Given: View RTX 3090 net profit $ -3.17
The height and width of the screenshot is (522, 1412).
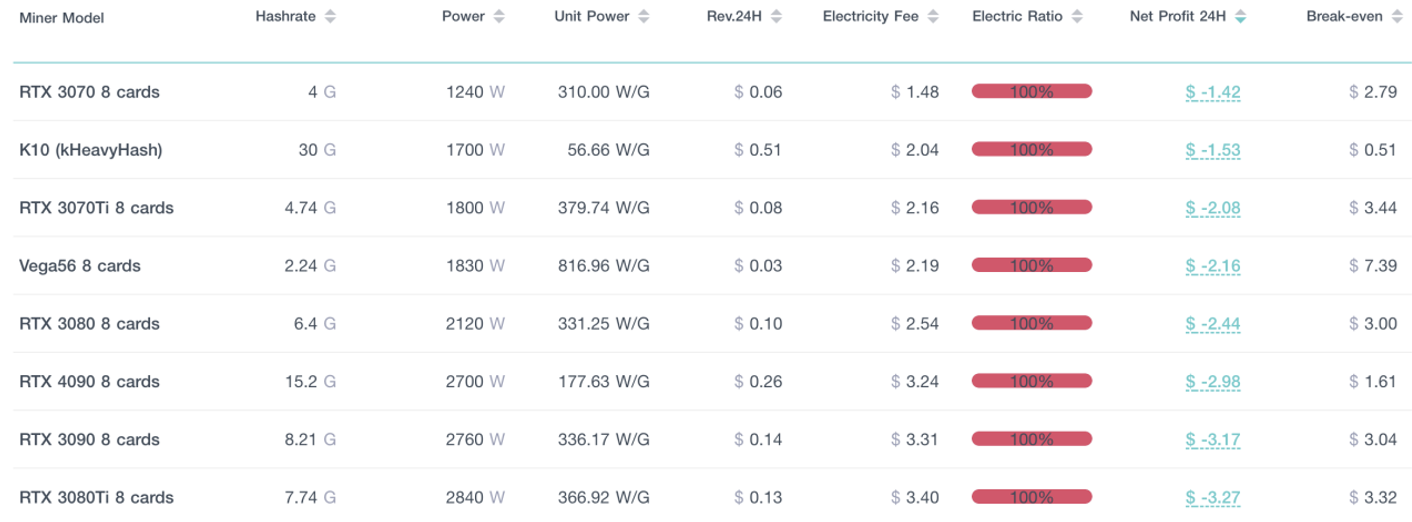Looking at the screenshot, I should click(x=1213, y=440).
